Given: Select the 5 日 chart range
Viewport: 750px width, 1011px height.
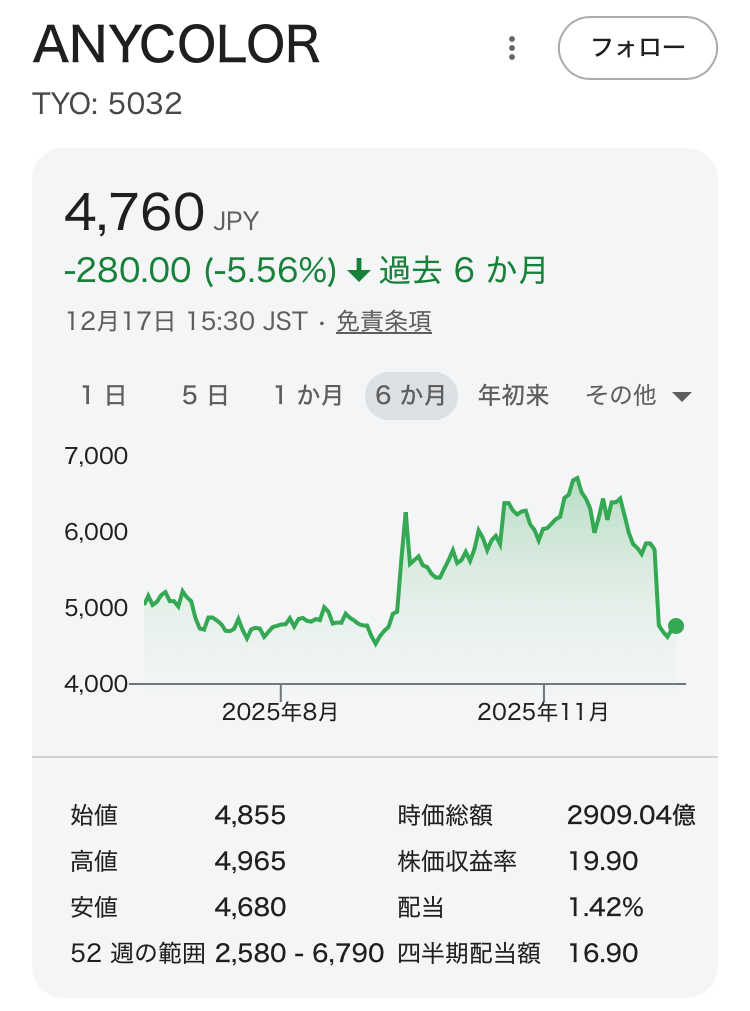Looking at the screenshot, I should 205,396.
